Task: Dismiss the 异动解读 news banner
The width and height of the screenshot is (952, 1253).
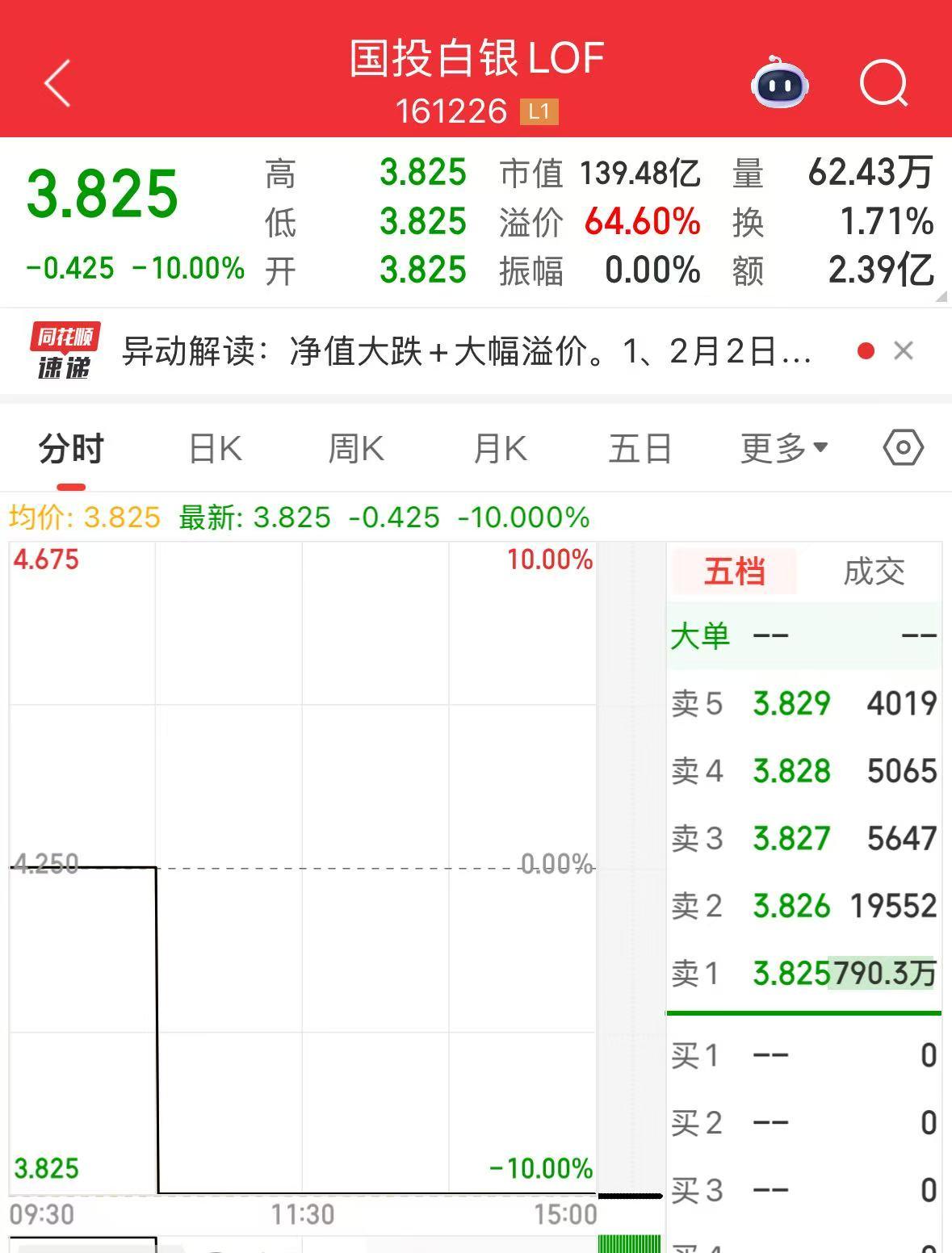Action: point(904,351)
